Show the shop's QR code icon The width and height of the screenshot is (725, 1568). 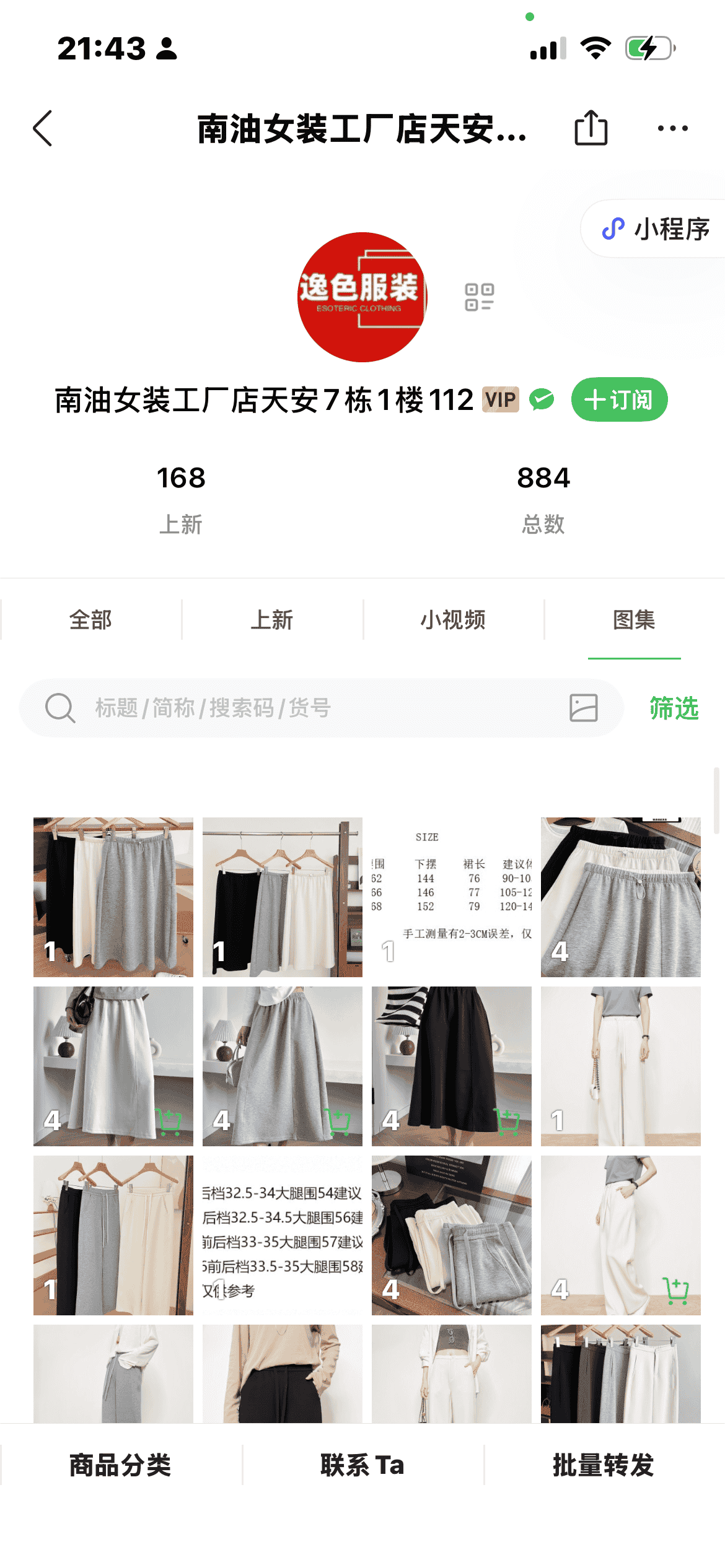pos(479,297)
